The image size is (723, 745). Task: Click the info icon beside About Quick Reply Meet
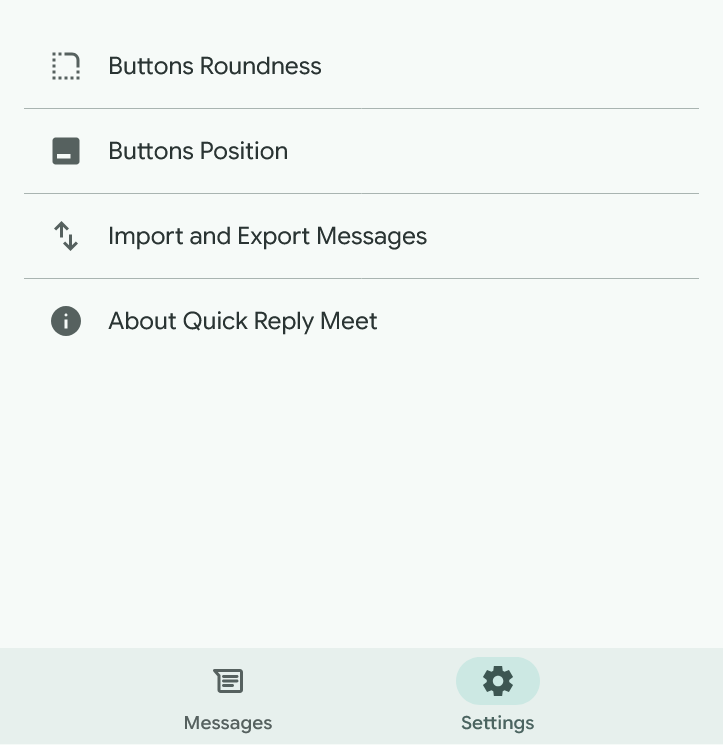coord(65,321)
